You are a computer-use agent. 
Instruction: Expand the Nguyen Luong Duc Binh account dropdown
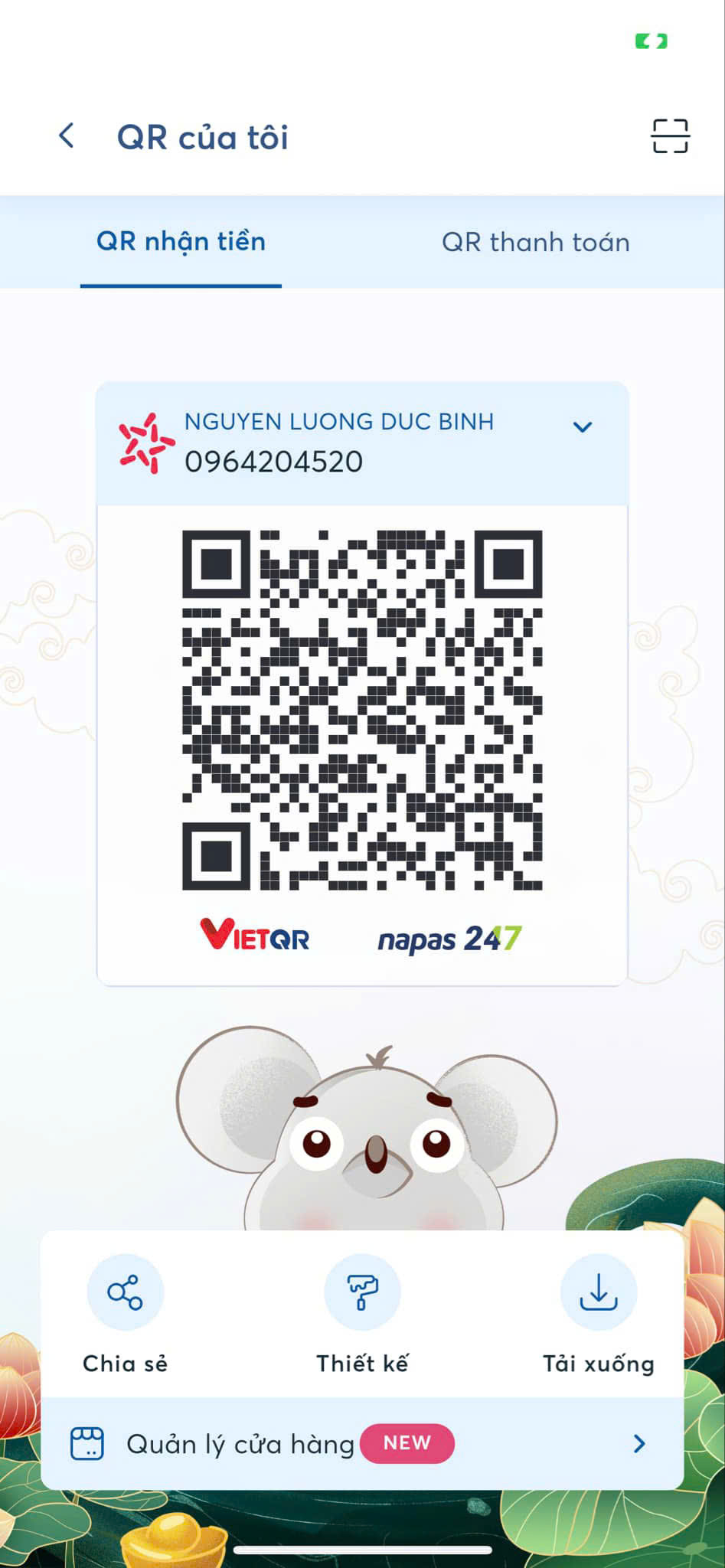583,427
